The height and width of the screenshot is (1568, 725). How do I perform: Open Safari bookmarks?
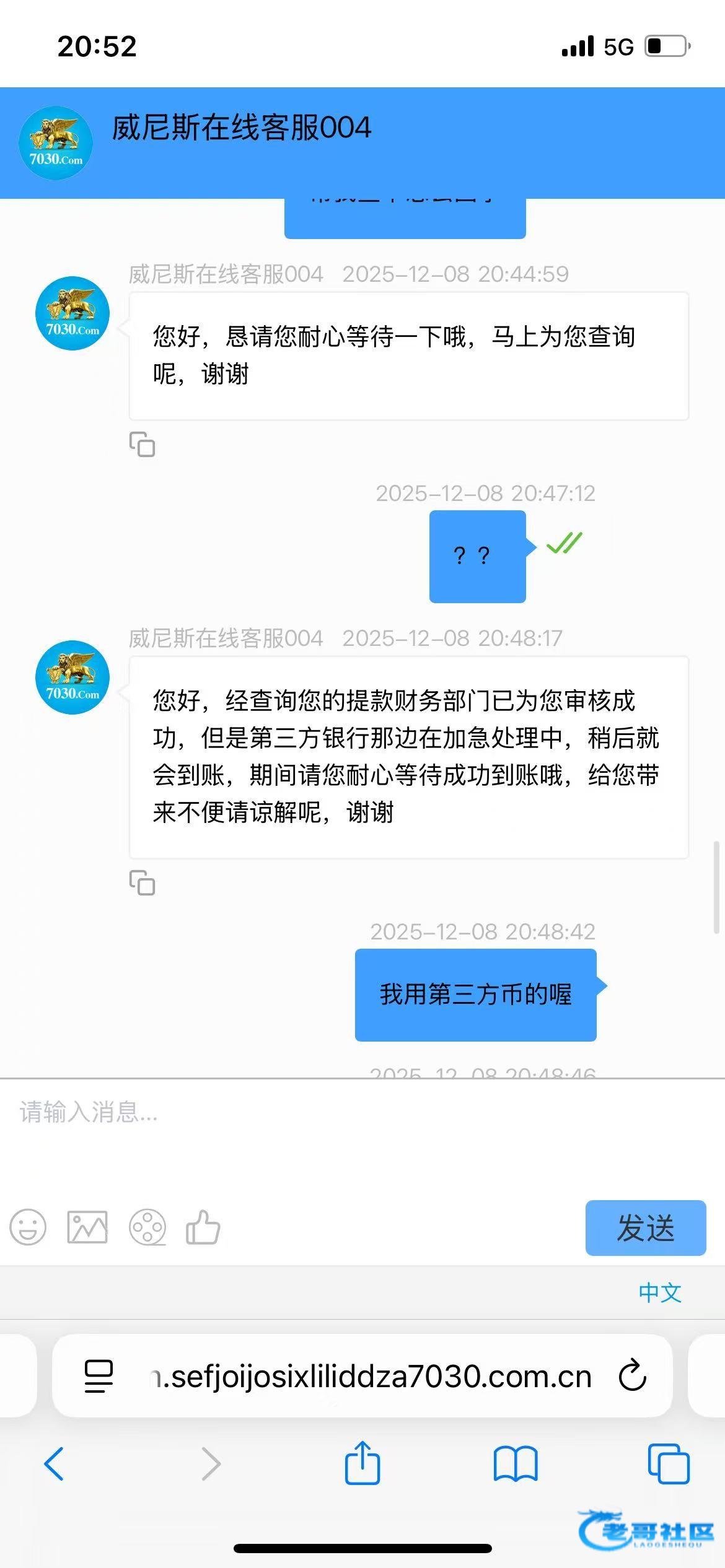(516, 1464)
